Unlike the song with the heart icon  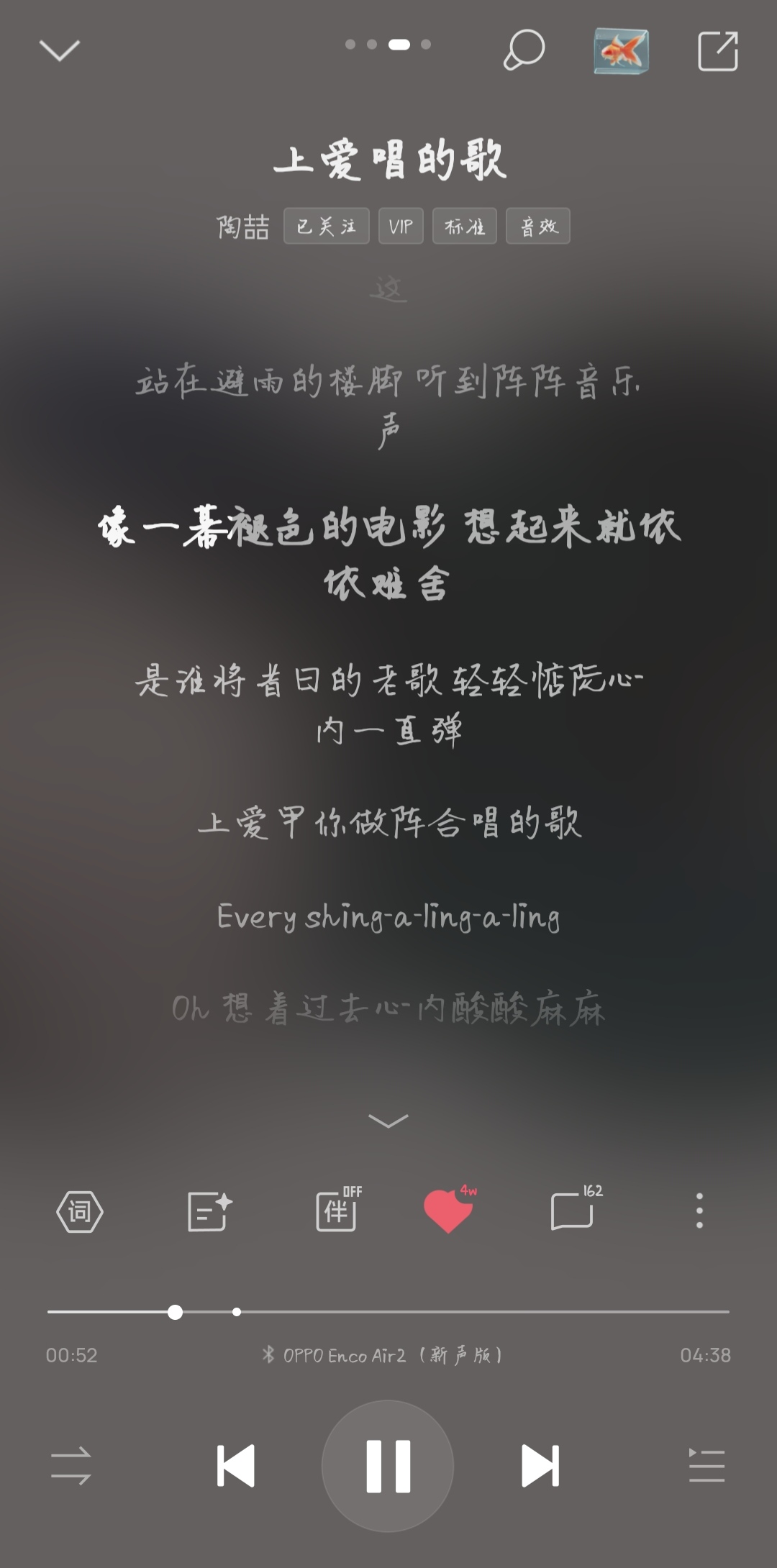450,1210
